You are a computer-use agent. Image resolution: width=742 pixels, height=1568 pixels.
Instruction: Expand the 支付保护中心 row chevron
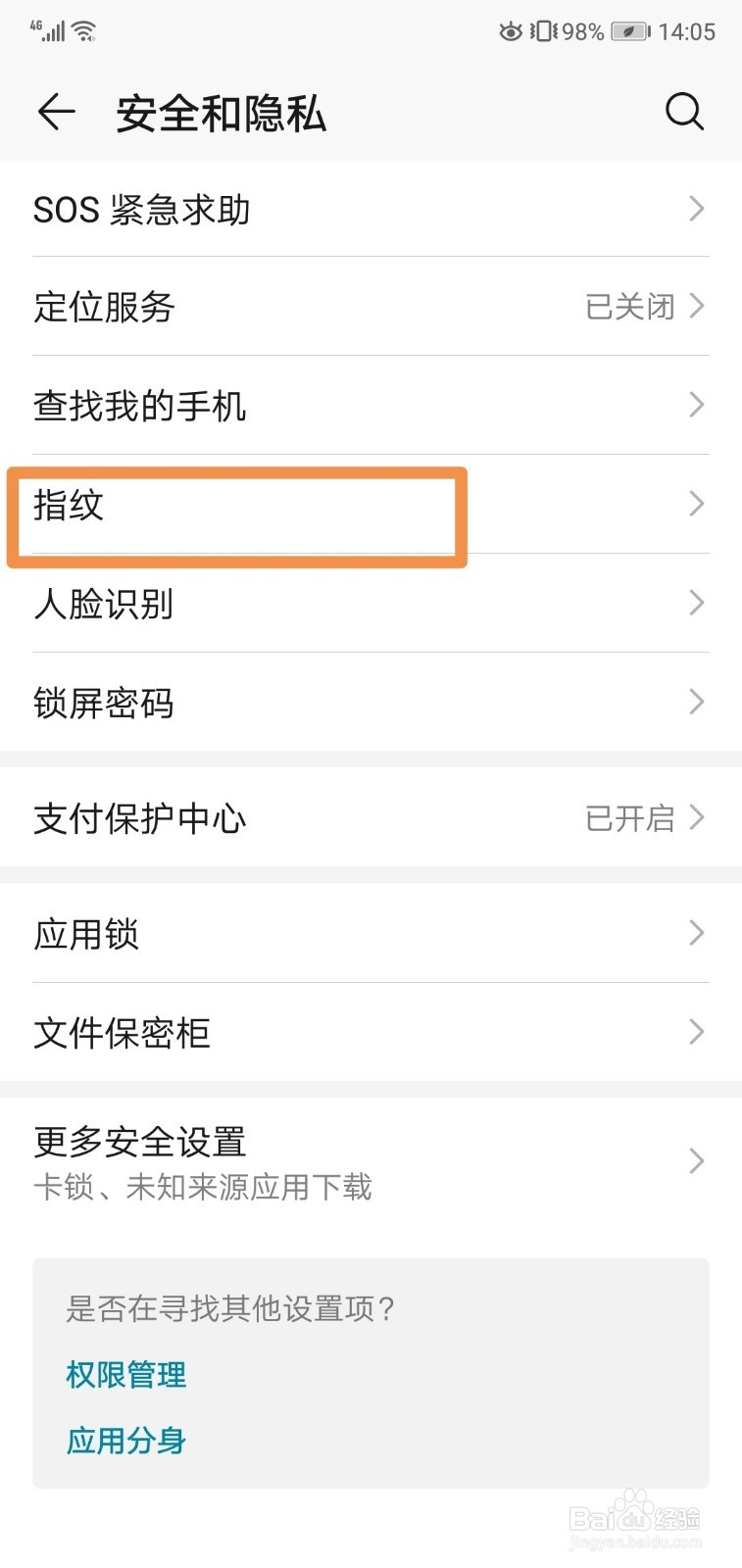click(697, 817)
